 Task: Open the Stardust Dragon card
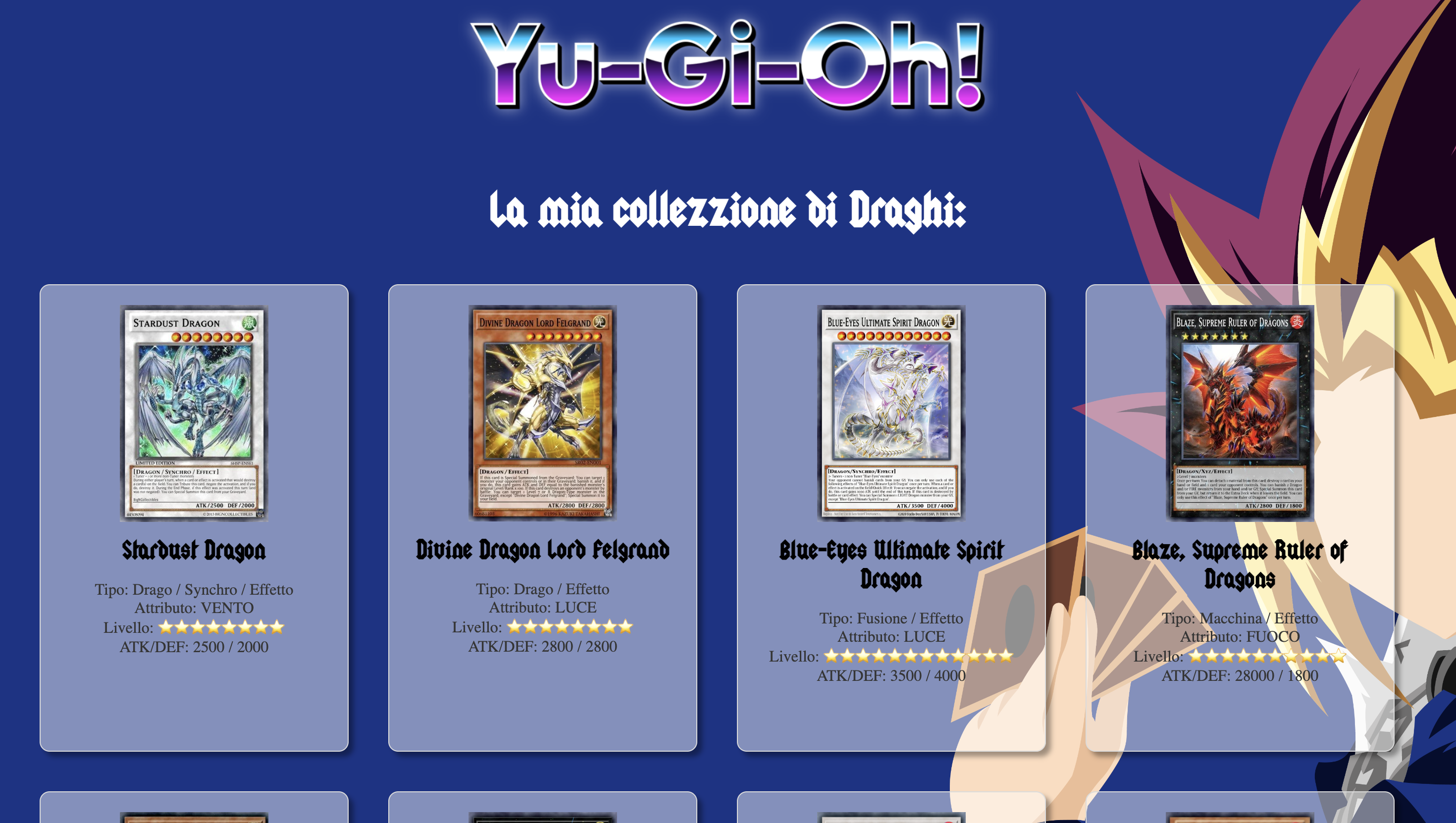click(x=194, y=412)
